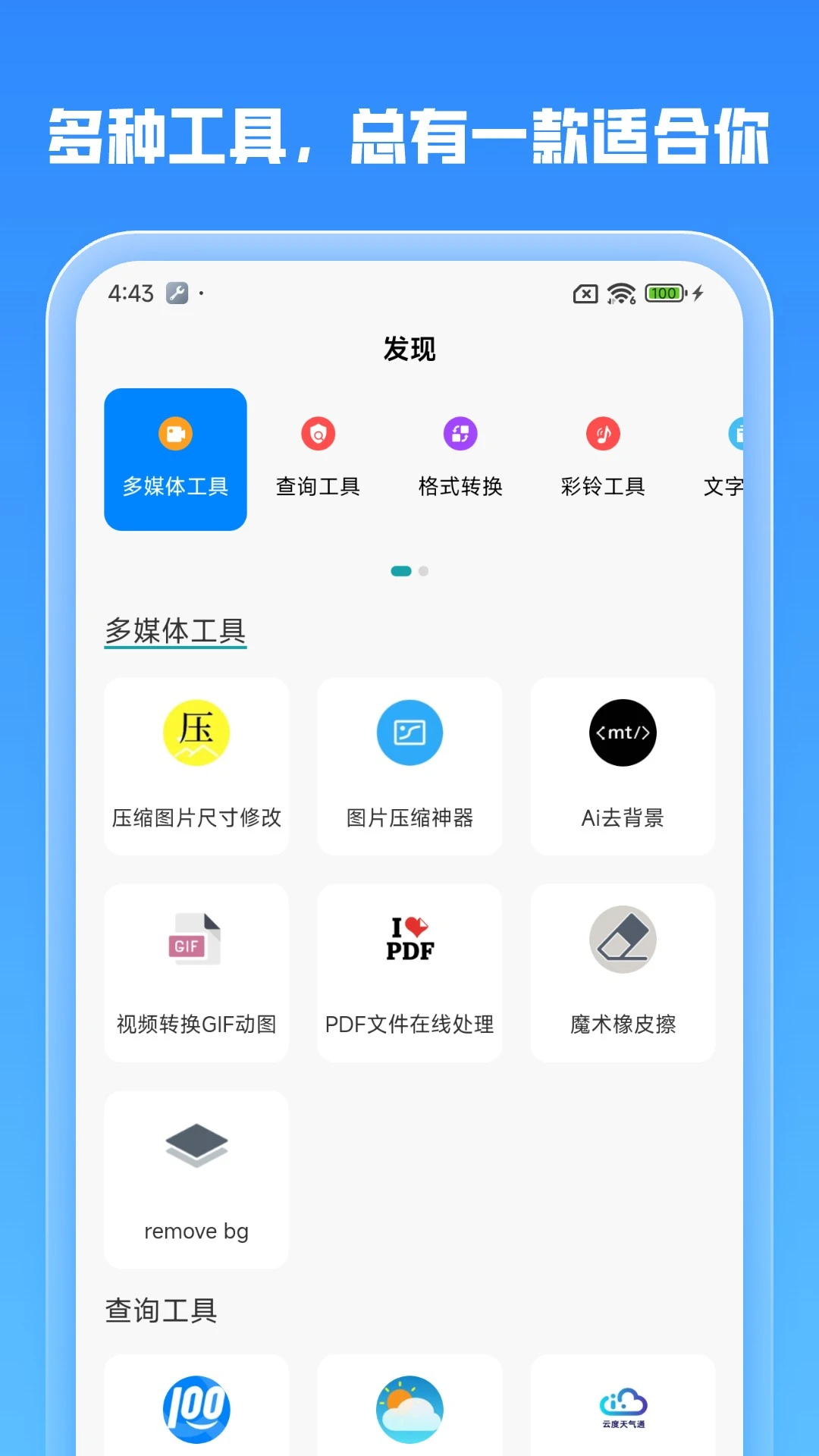Click the underlined 多媒体工具 section heading
819x1456 pixels.
pyautogui.click(x=175, y=630)
